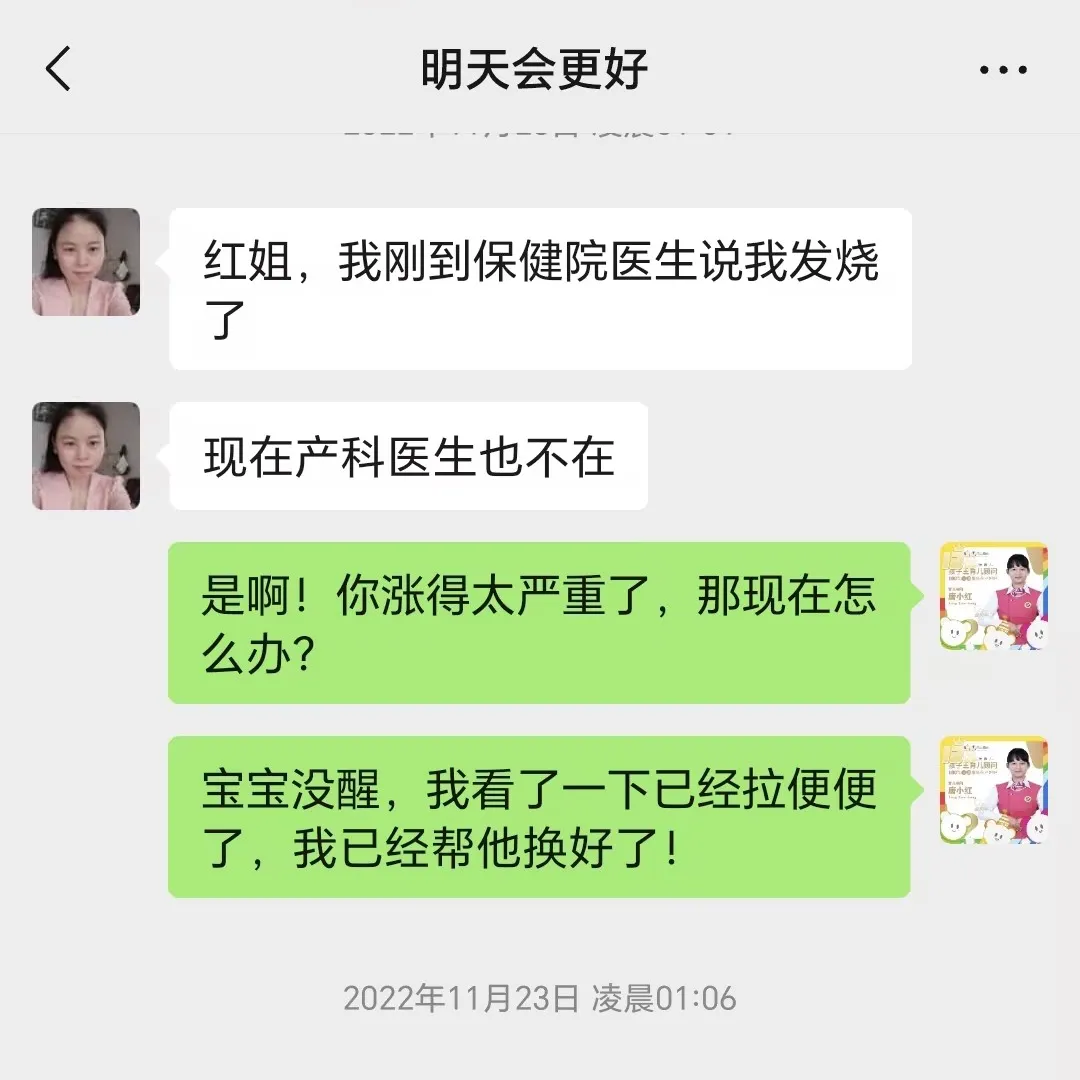Go back to the chat list
This screenshot has height=1080, width=1080.
click(x=58, y=70)
